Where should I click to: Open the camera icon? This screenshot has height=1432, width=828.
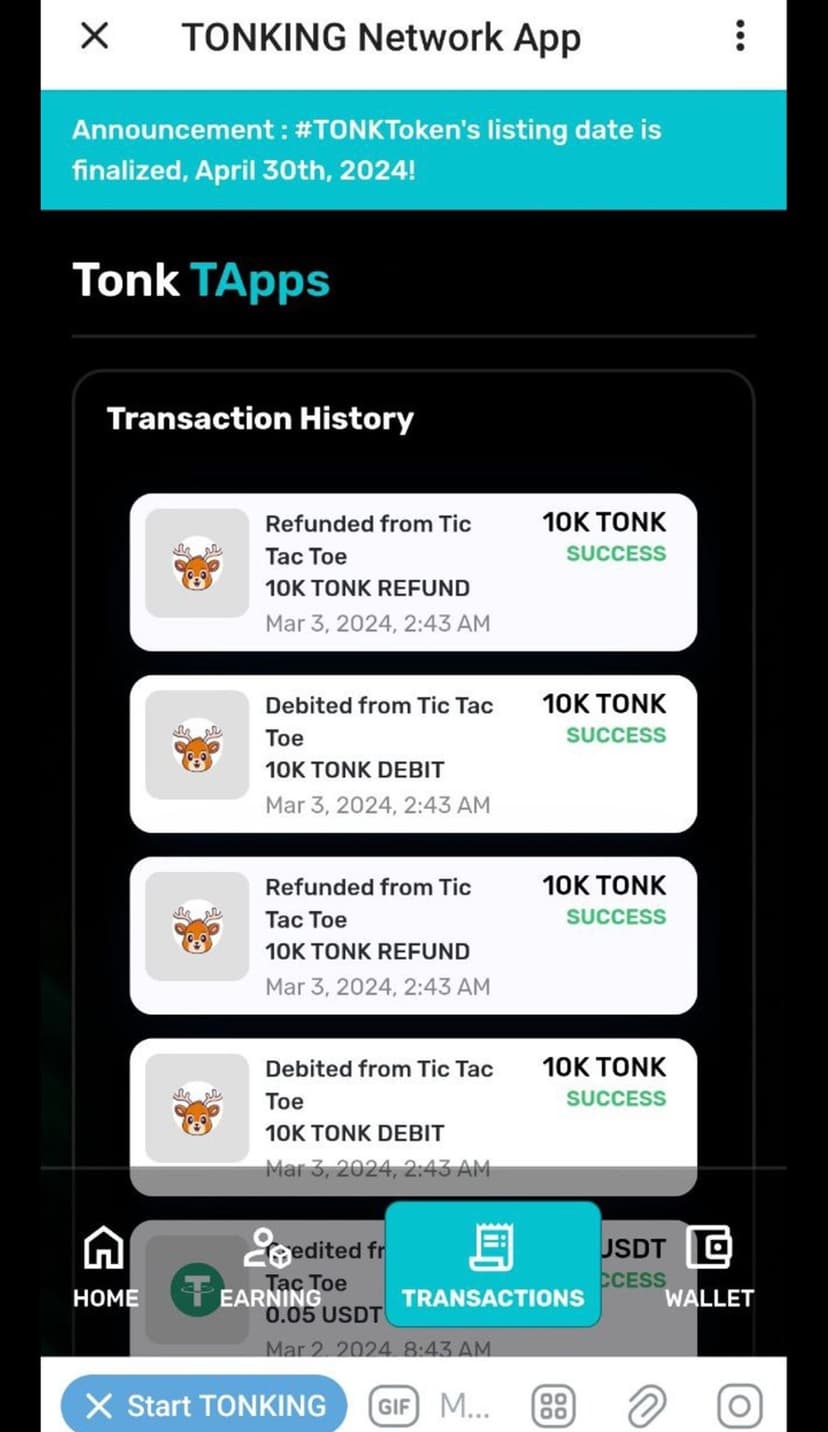(739, 1407)
